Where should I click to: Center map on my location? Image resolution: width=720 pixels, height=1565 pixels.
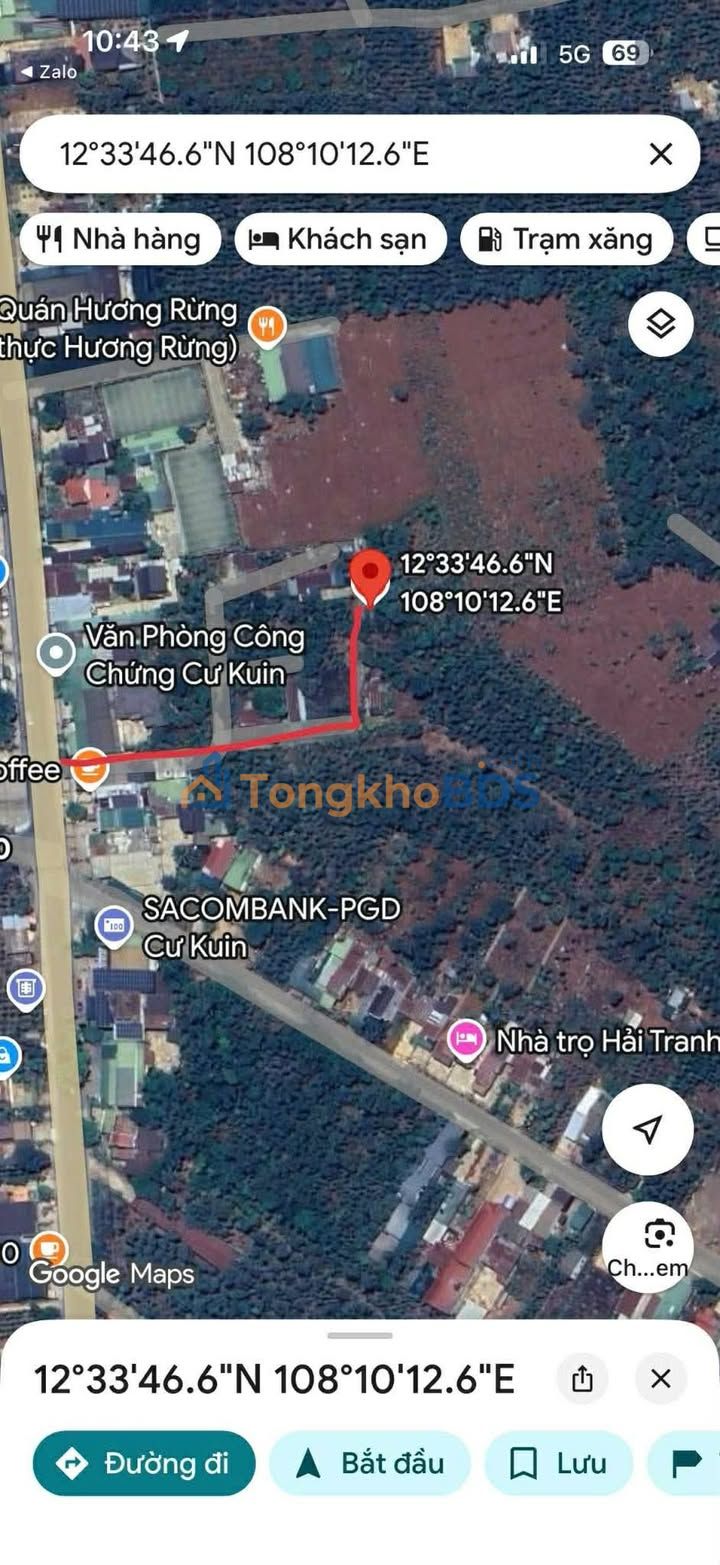(647, 1129)
